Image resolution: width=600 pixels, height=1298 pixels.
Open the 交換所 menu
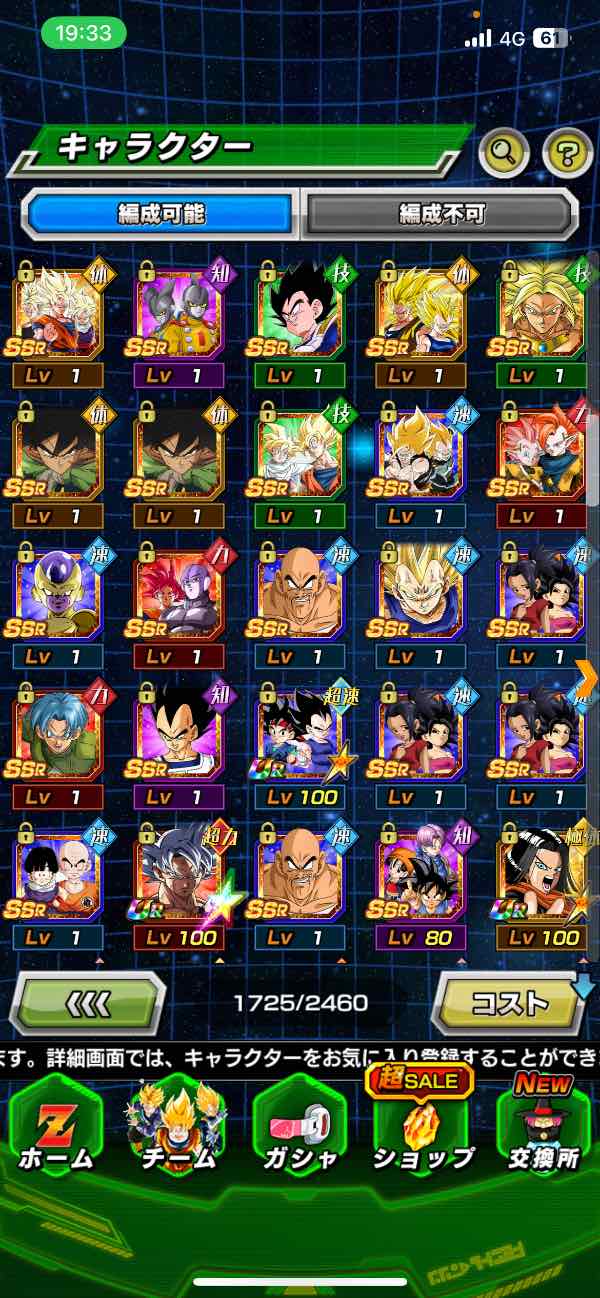point(544,1132)
